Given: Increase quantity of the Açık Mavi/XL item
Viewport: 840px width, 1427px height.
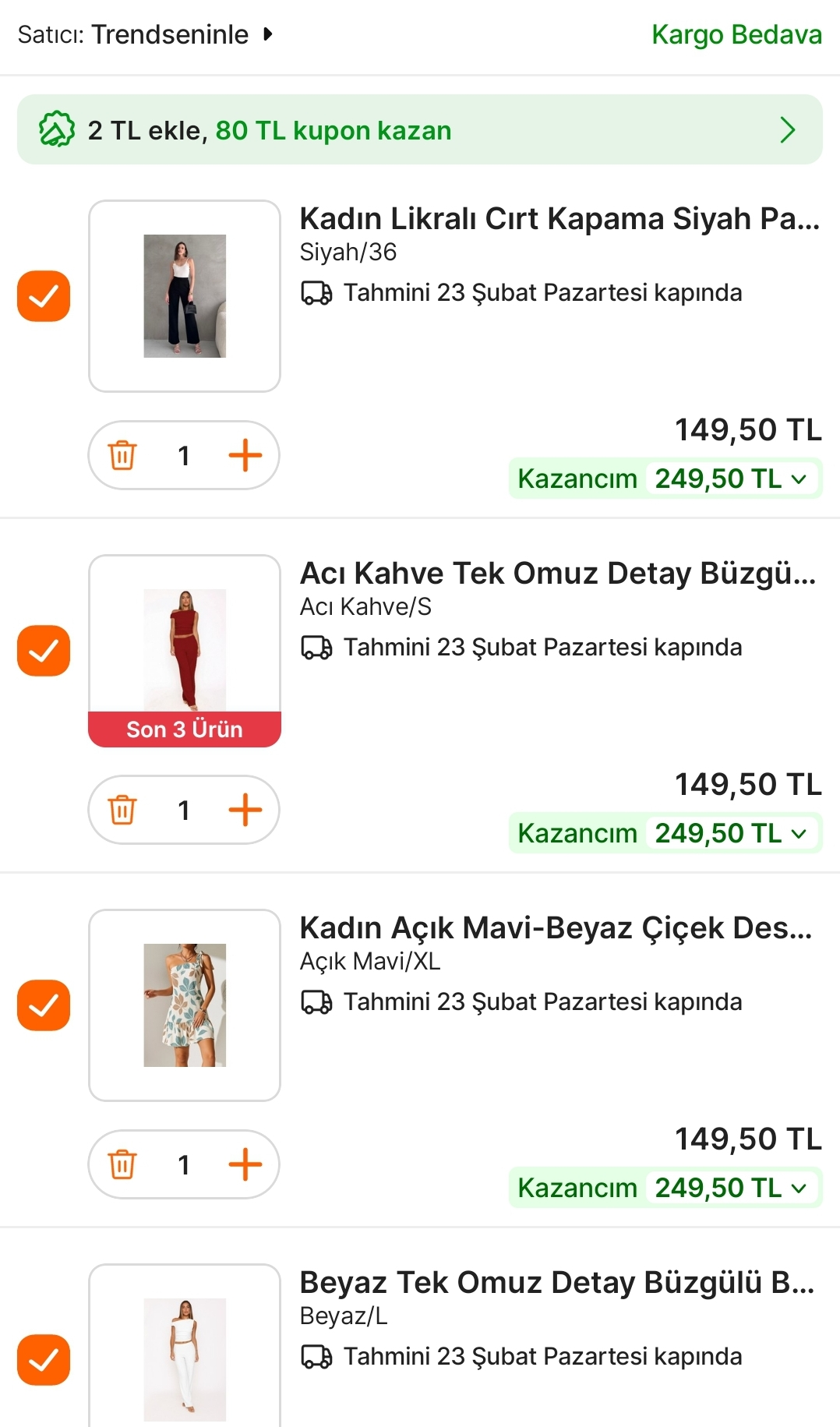Looking at the screenshot, I should point(245,1164).
